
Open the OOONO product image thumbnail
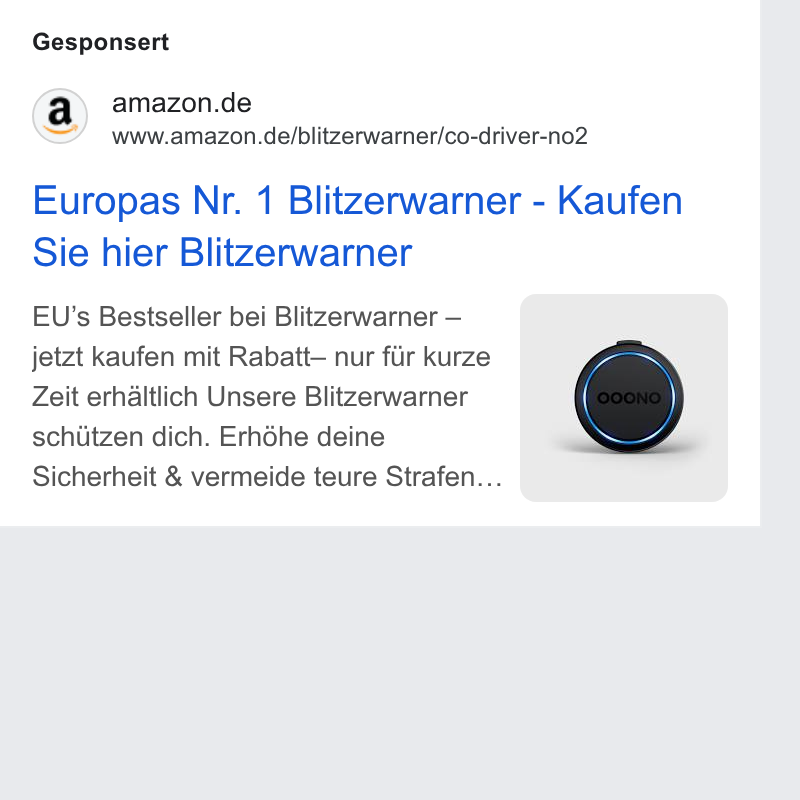(623, 397)
